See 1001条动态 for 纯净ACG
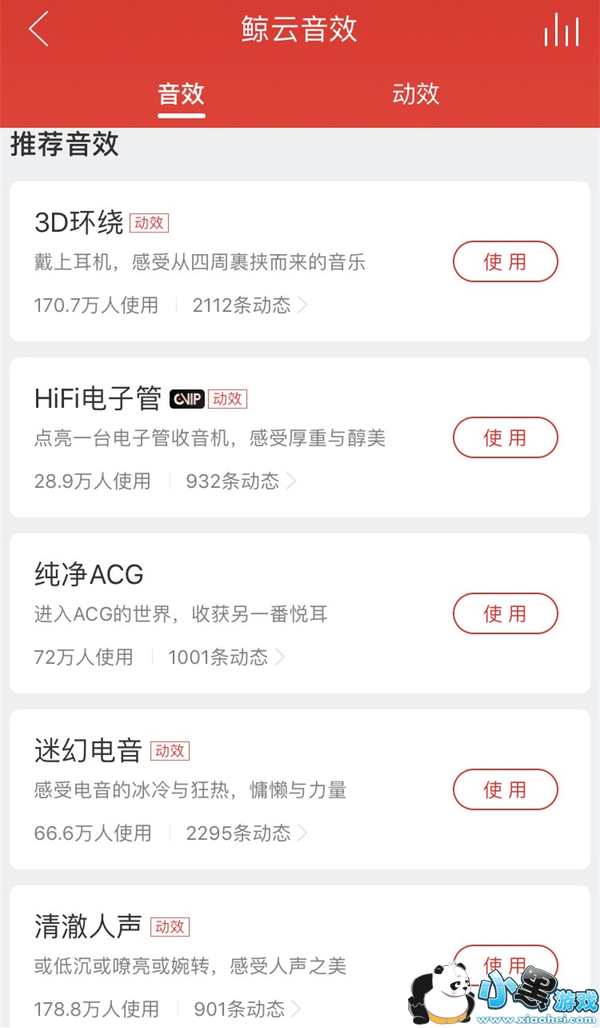The height and width of the screenshot is (1028, 600). [226, 657]
